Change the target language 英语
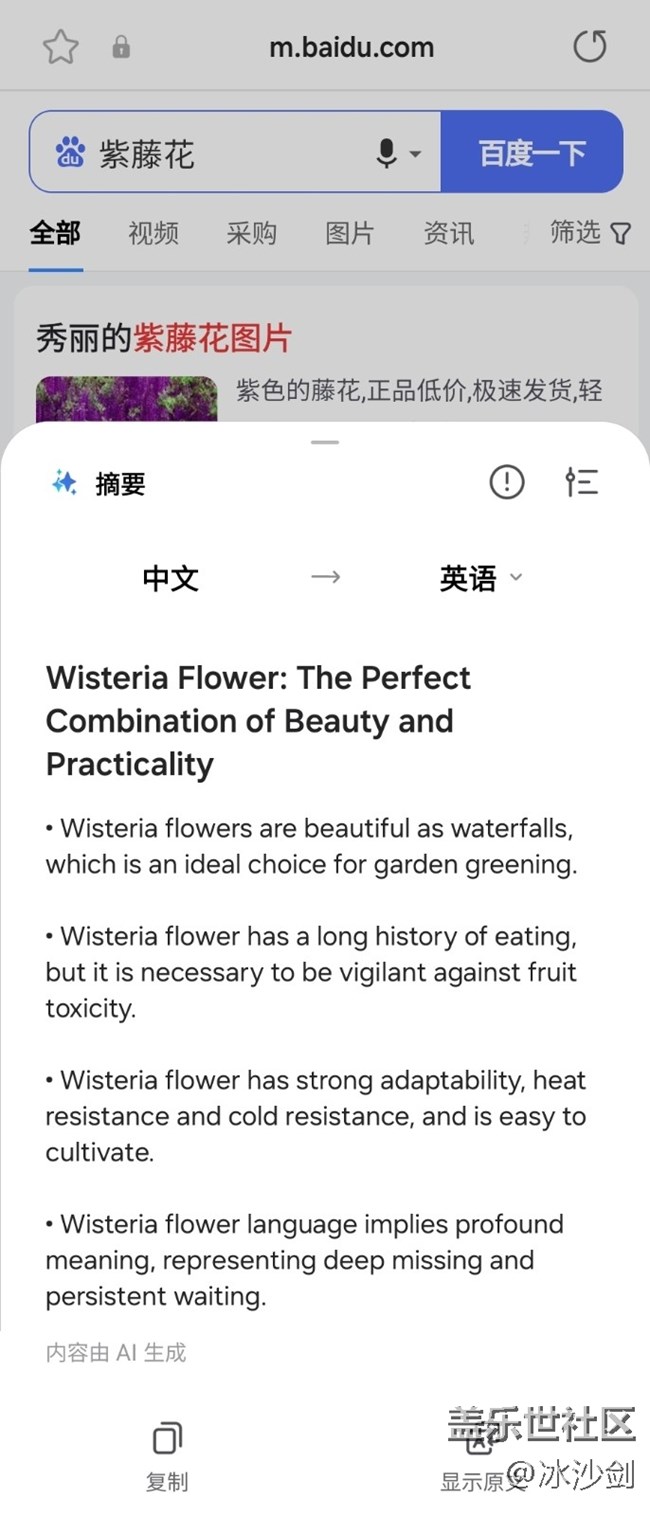 pos(480,578)
